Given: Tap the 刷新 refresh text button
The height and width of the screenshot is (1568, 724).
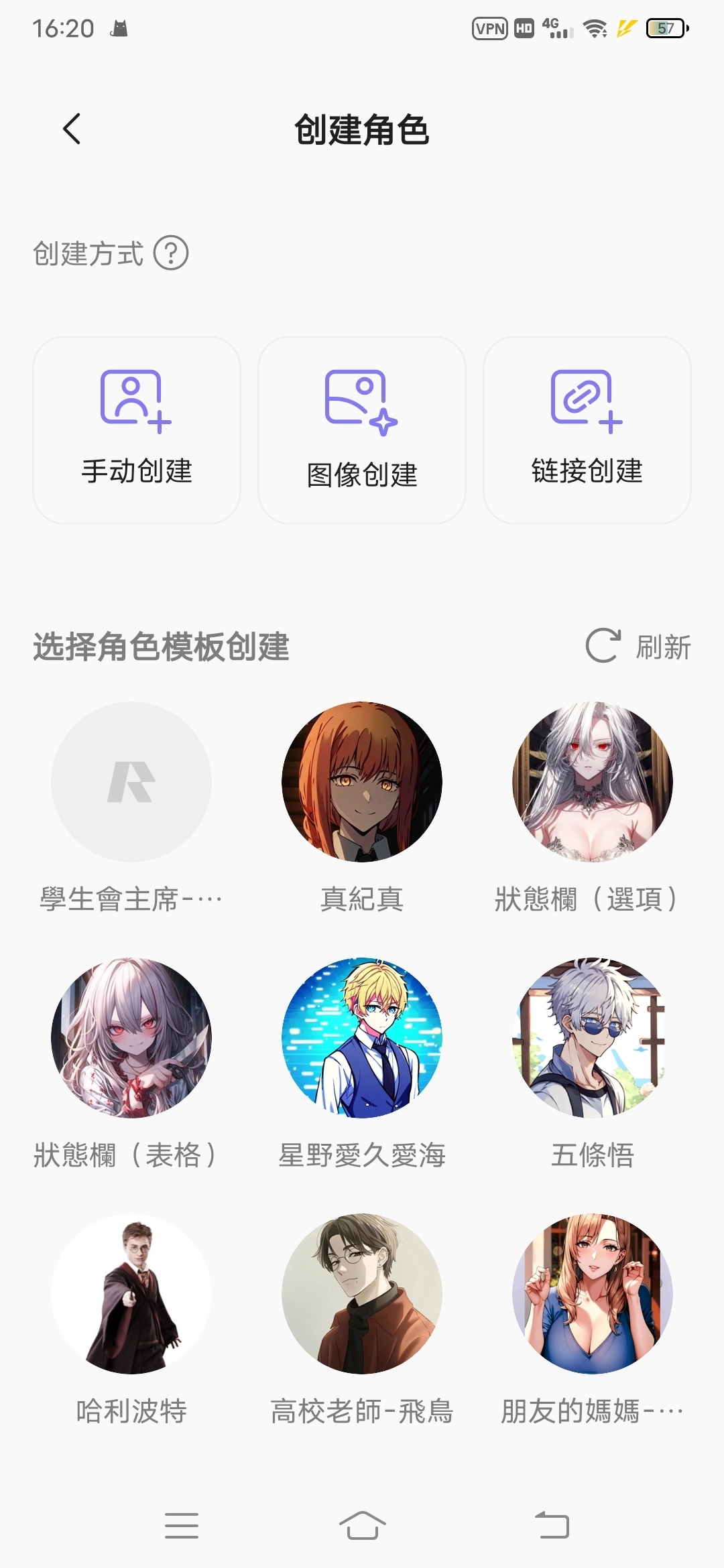Looking at the screenshot, I should [x=664, y=647].
